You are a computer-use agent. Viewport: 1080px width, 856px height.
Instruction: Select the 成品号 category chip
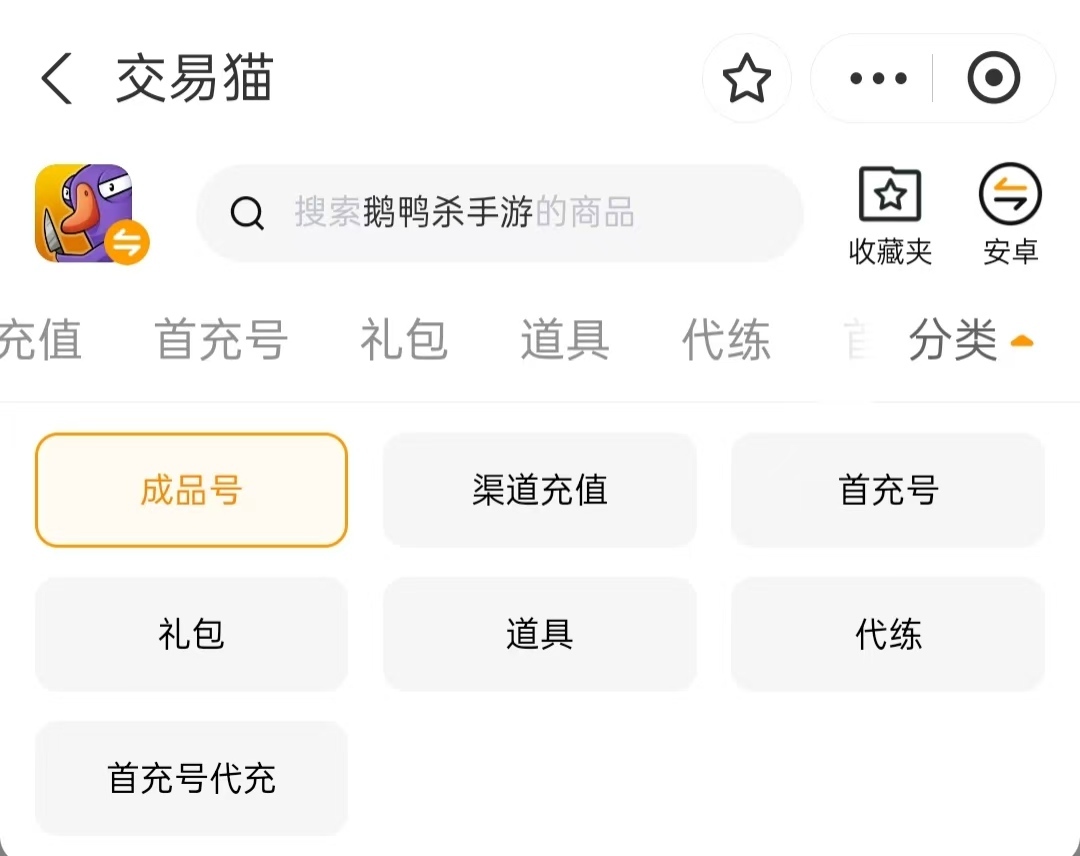(191, 490)
